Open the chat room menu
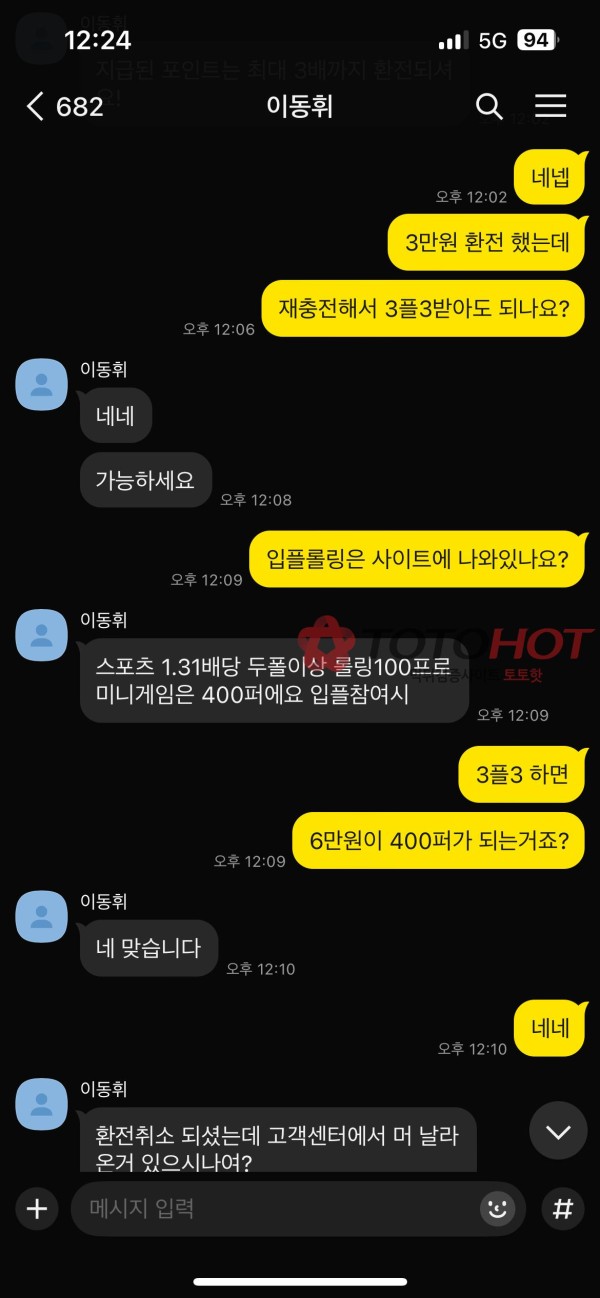Viewport: 600px width, 1298px height. 551,106
